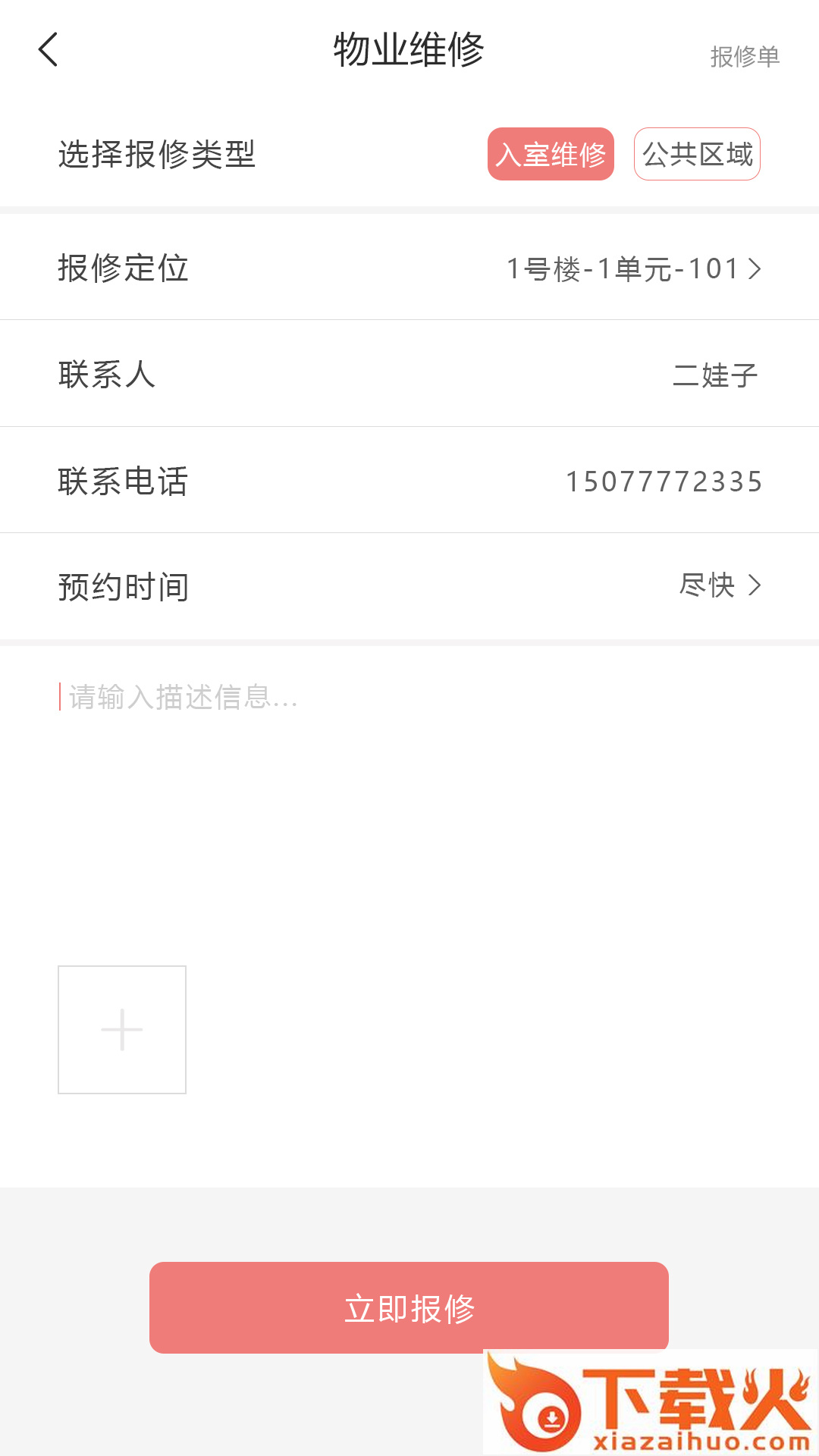This screenshot has height=1456, width=819.
Task: Open the 报修定位 location row
Action: pos(409,267)
